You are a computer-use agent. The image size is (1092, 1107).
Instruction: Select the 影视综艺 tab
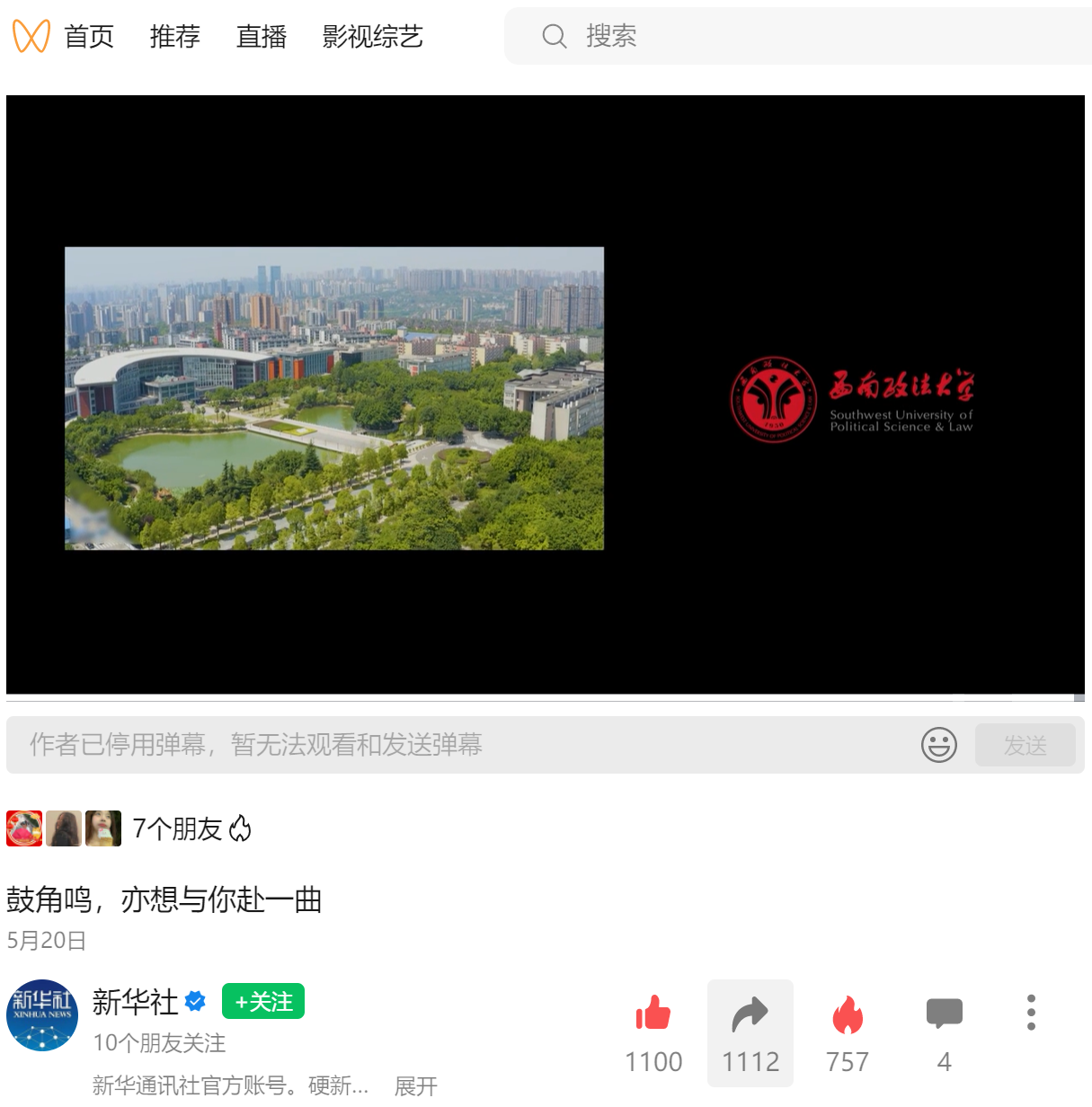click(372, 36)
